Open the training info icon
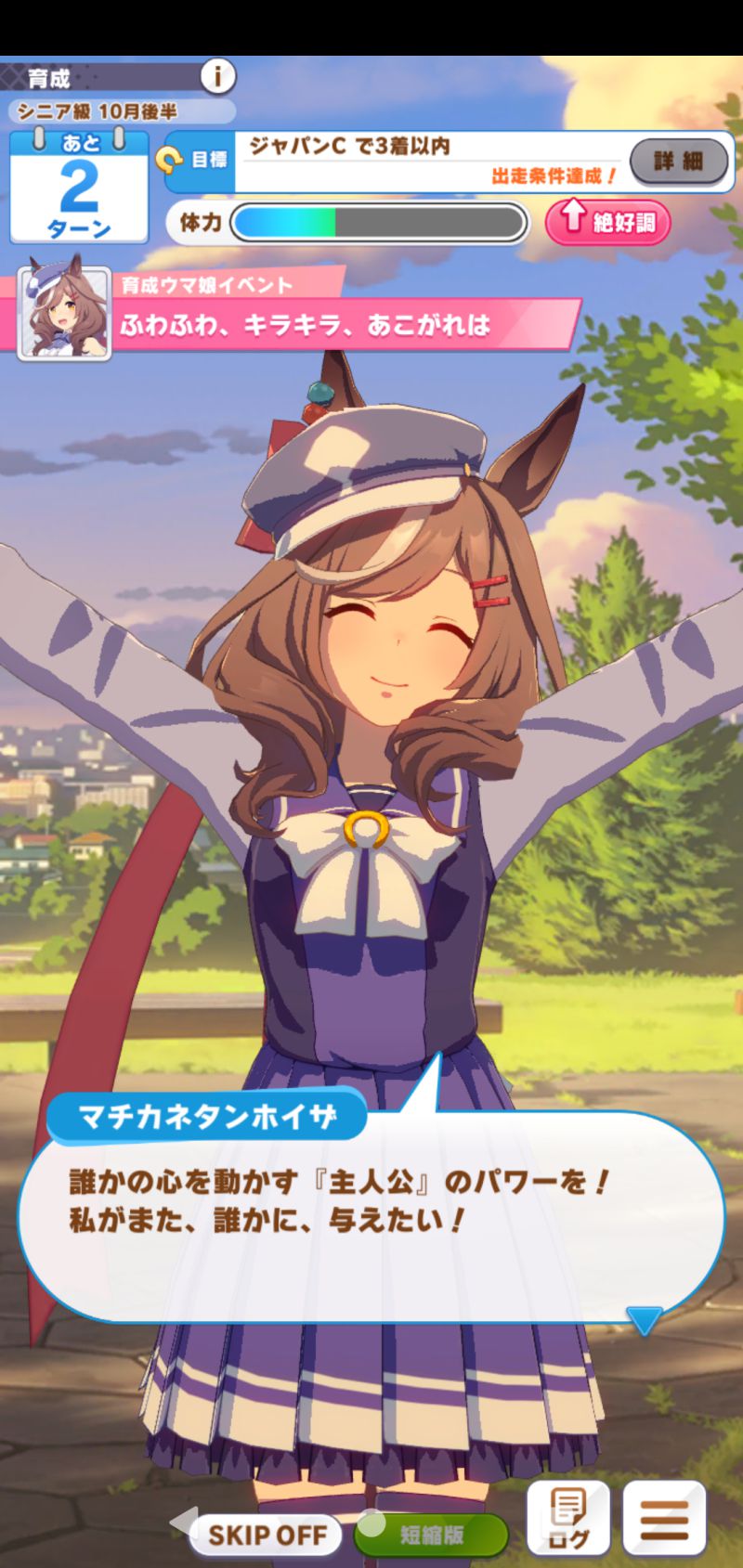Image resolution: width=743 pixels, height=1568 pixels. click(218, 76)
